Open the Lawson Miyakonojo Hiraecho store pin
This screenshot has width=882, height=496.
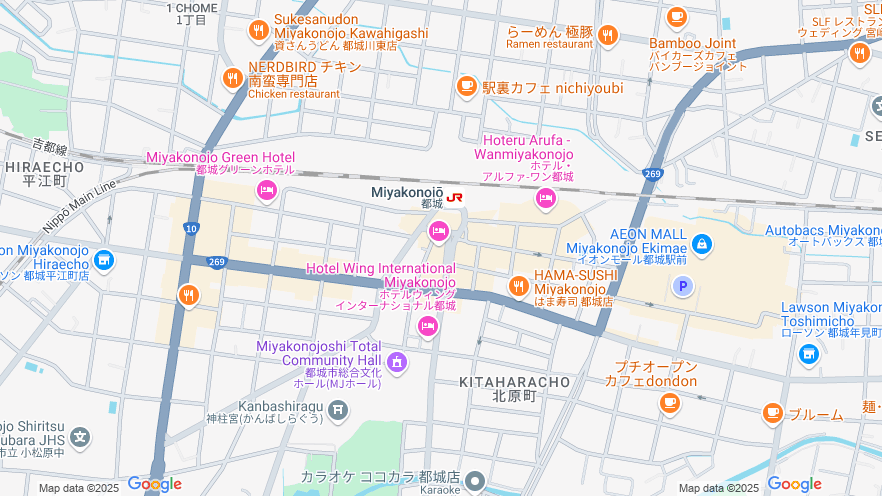tap(104, 262)
